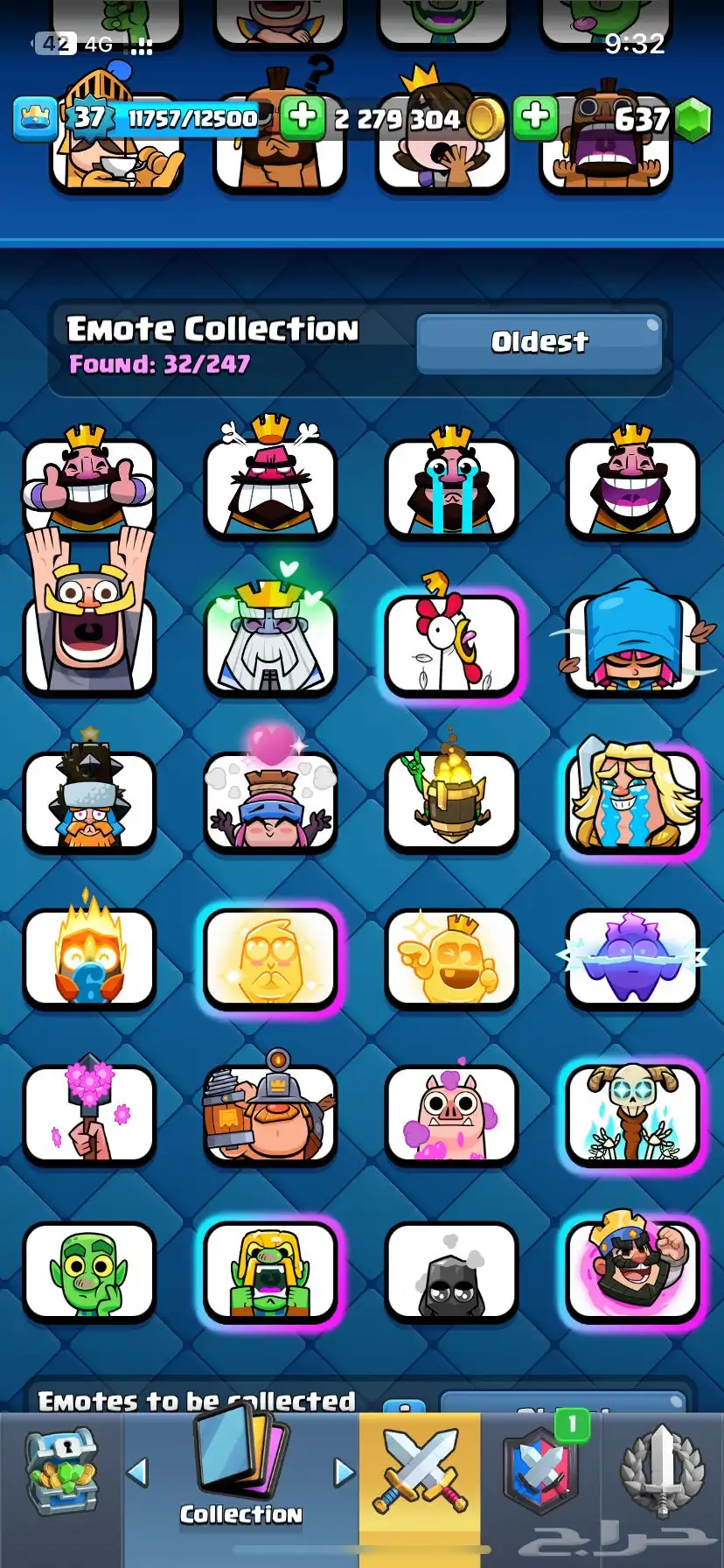724x1568 pixels.
Task: Tap the left arrow beside Collection
Action: (x=137, y=1472)
